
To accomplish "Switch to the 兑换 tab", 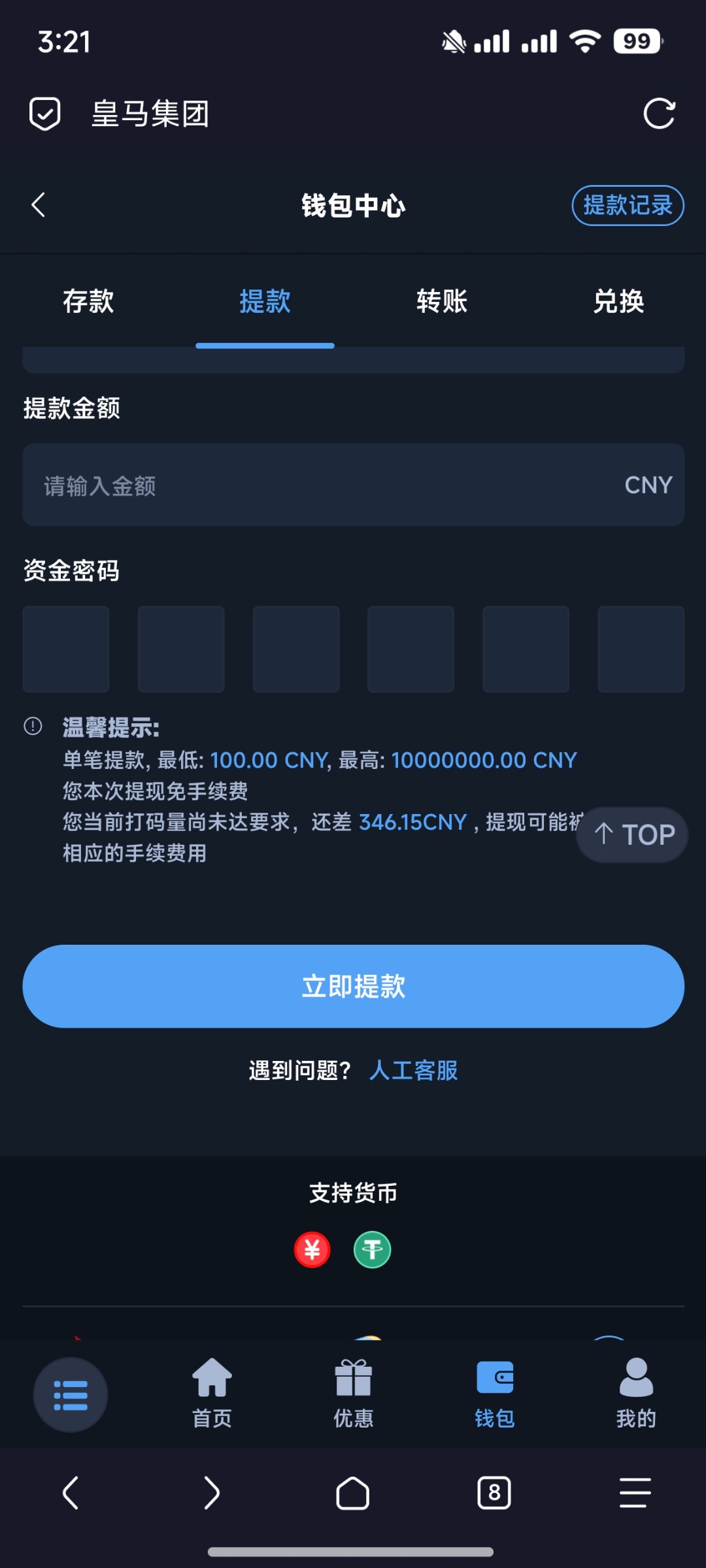I will [618, 302].
